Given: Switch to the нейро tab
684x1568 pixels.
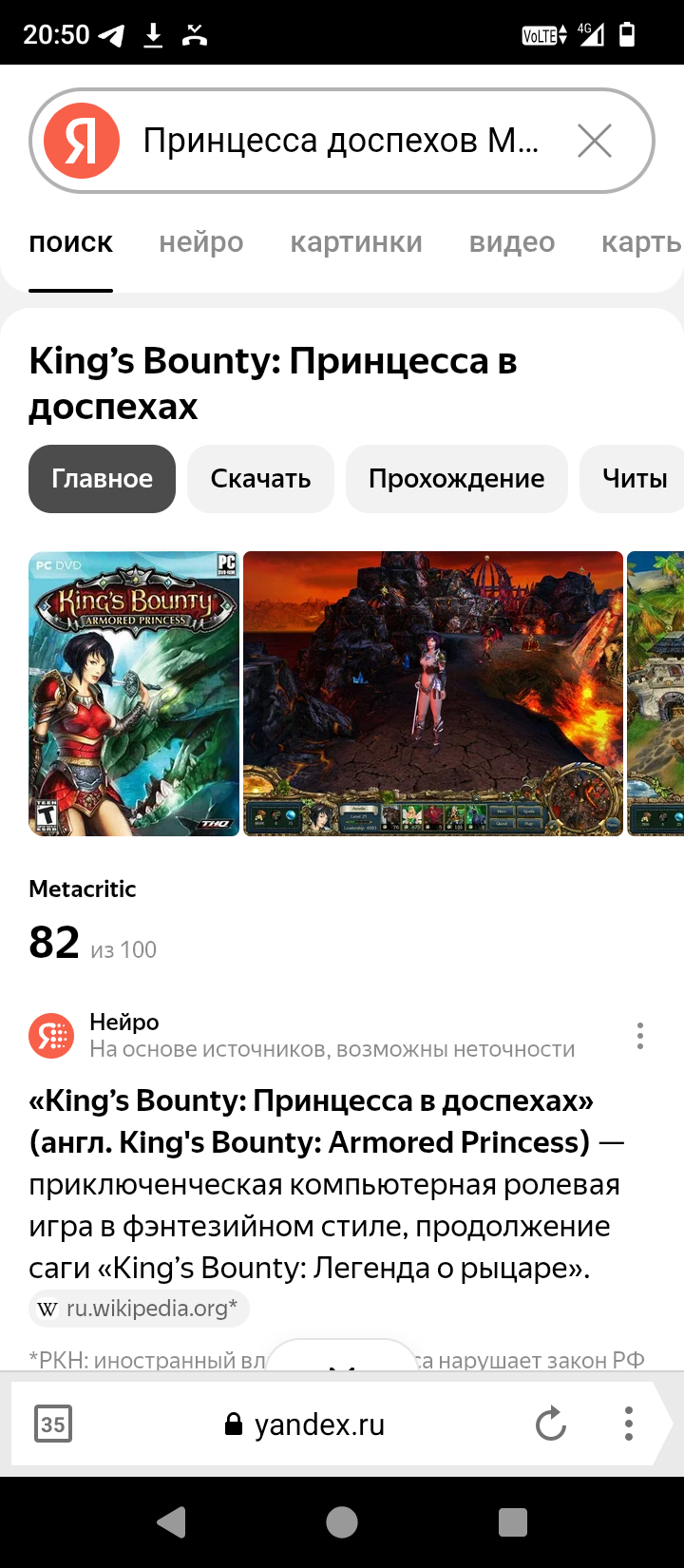Looking at the screenshot, I should (201, 242).
